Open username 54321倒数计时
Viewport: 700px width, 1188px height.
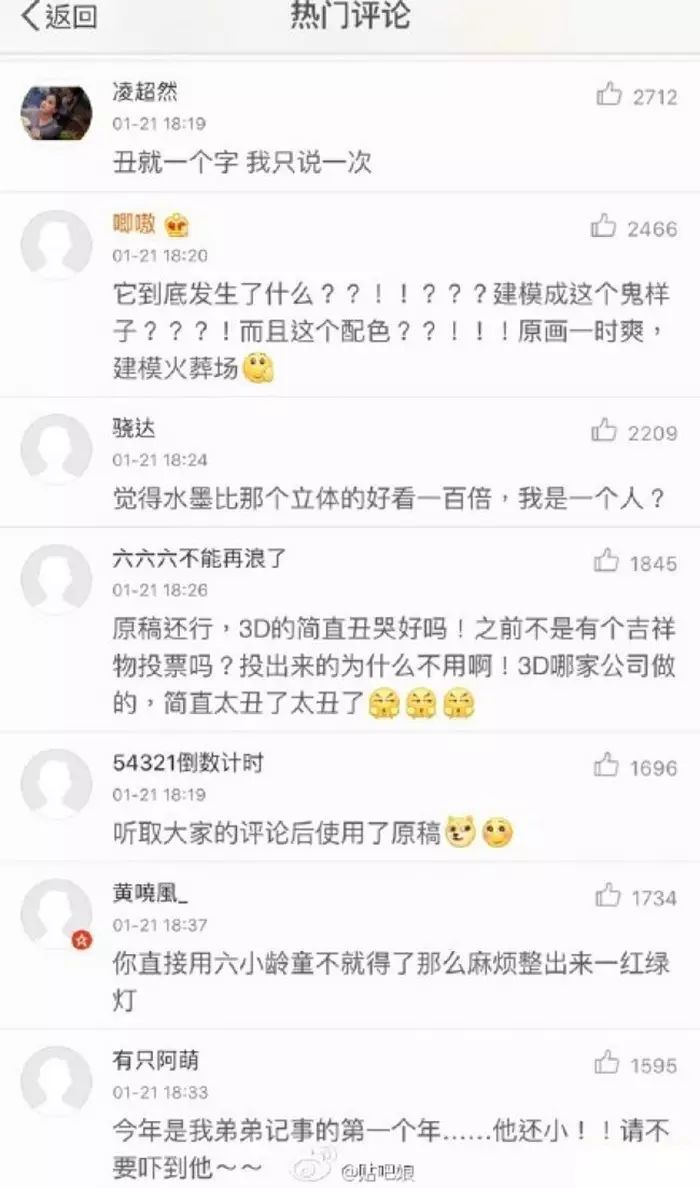tap(188, 762)
